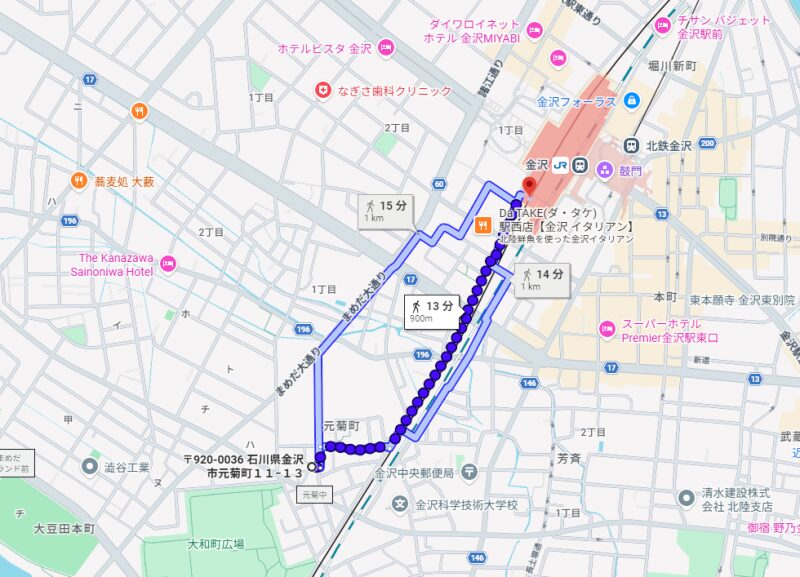Open Da TAKE restaurant marker
This screenshot has width=800, height=577.
(x=483, y=225)
